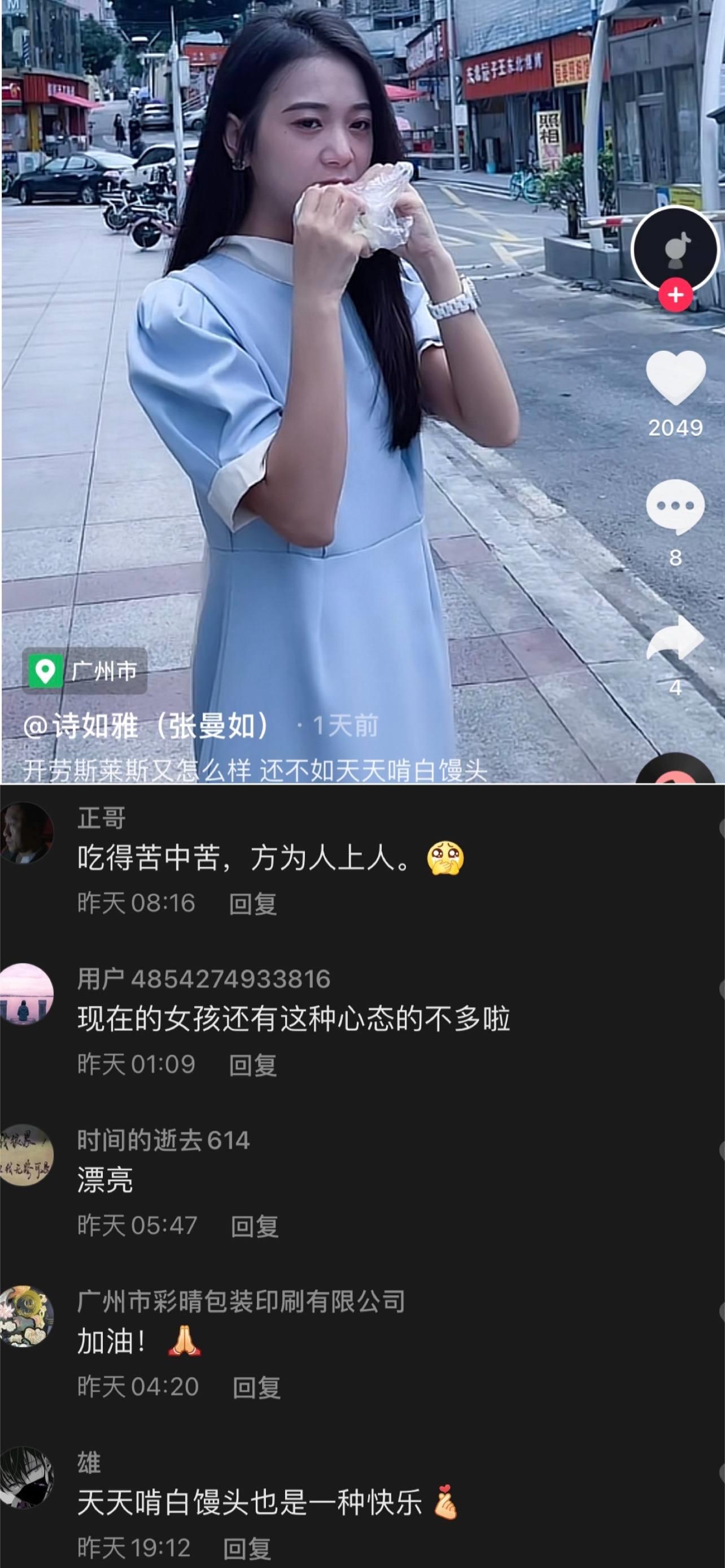The image size is (725, 1568).
Task: Reply to 正哥's comment
Action: [252, 904]
